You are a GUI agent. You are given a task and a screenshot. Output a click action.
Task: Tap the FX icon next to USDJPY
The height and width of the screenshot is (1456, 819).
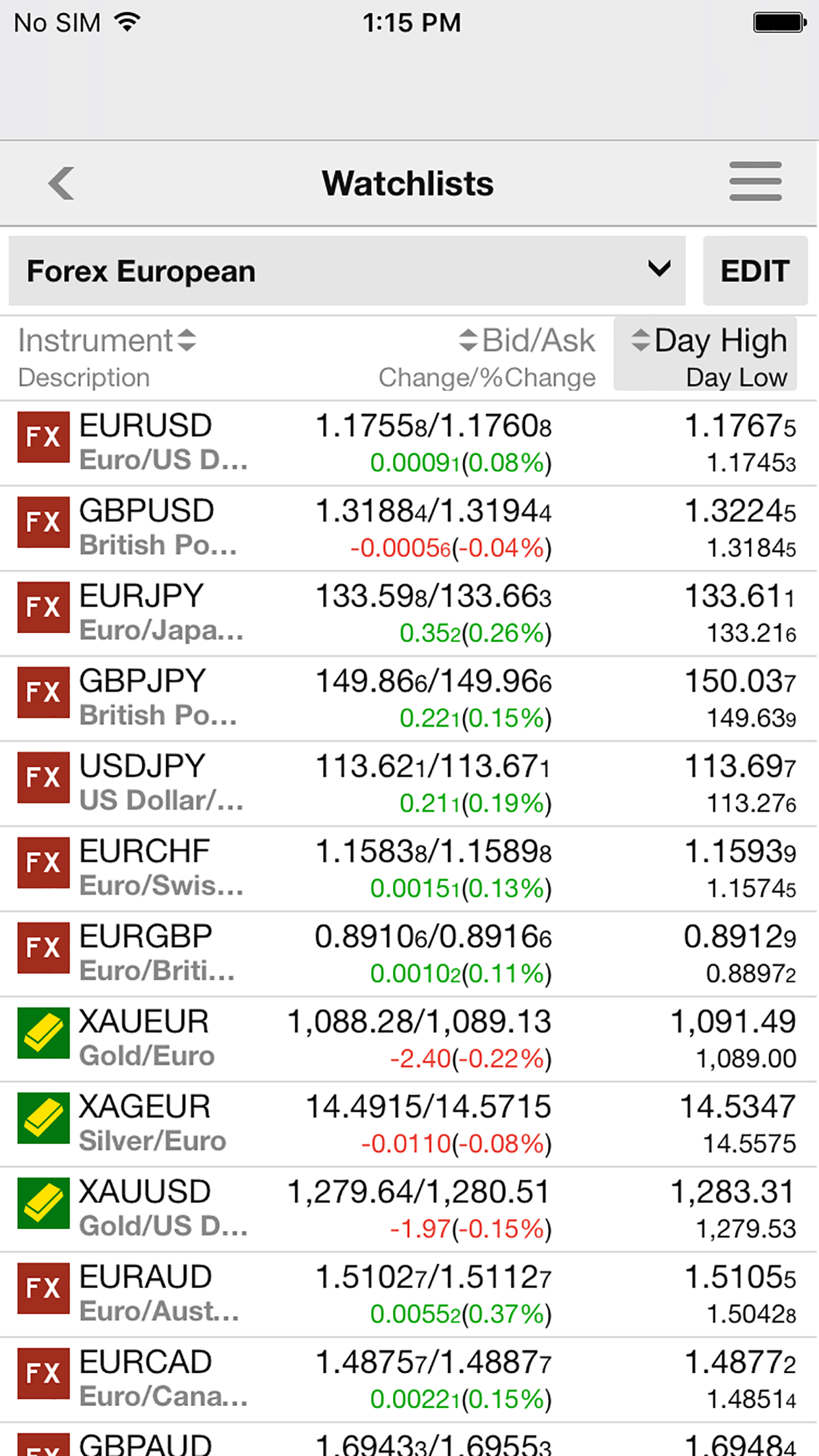pos(43,778)
